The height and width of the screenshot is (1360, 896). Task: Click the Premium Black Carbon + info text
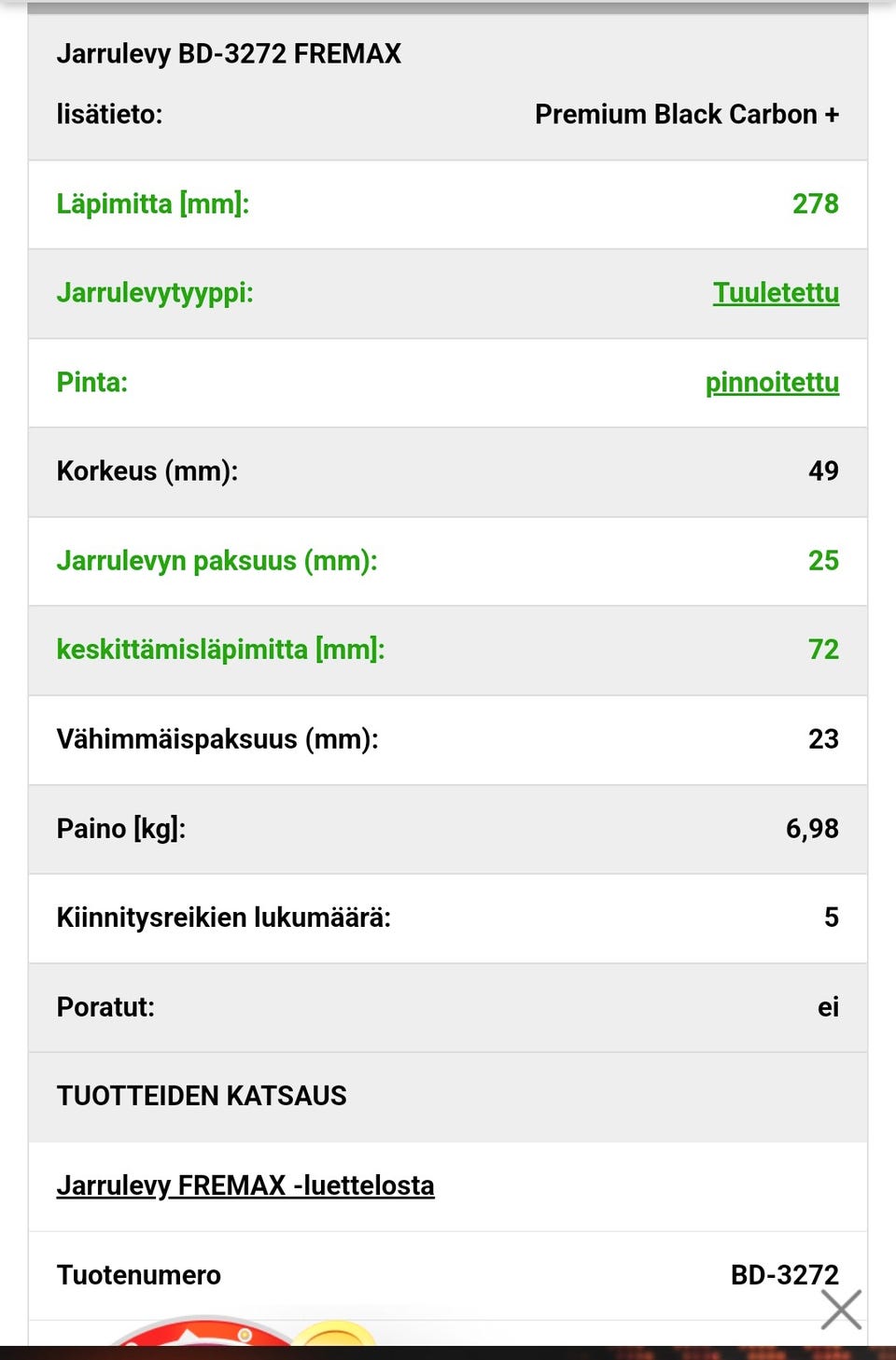(x=688, y=114)
